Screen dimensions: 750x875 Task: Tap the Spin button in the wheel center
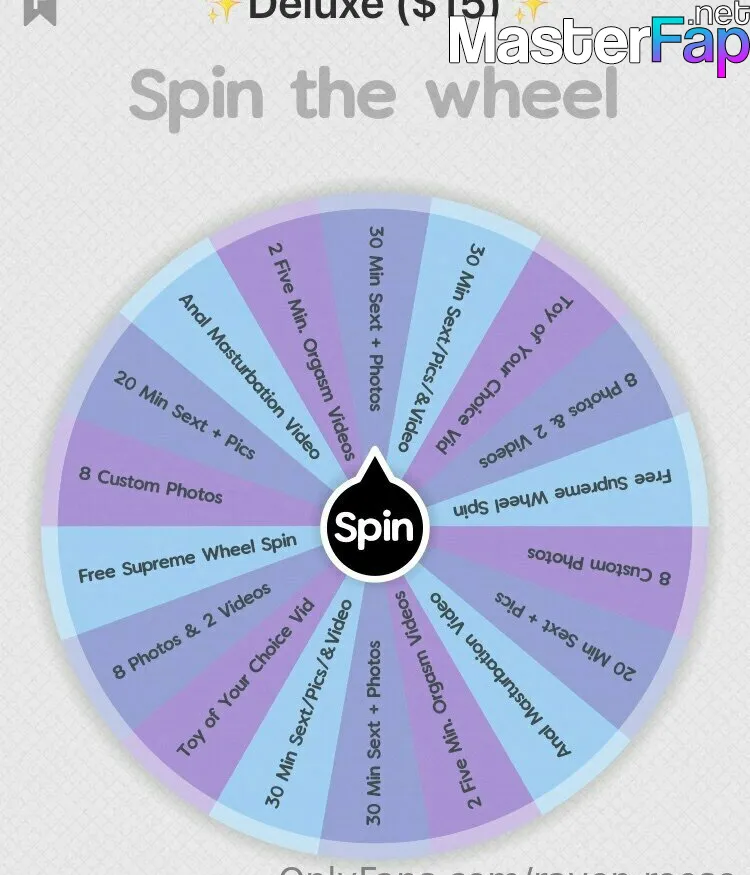click(x=374, y=527)
